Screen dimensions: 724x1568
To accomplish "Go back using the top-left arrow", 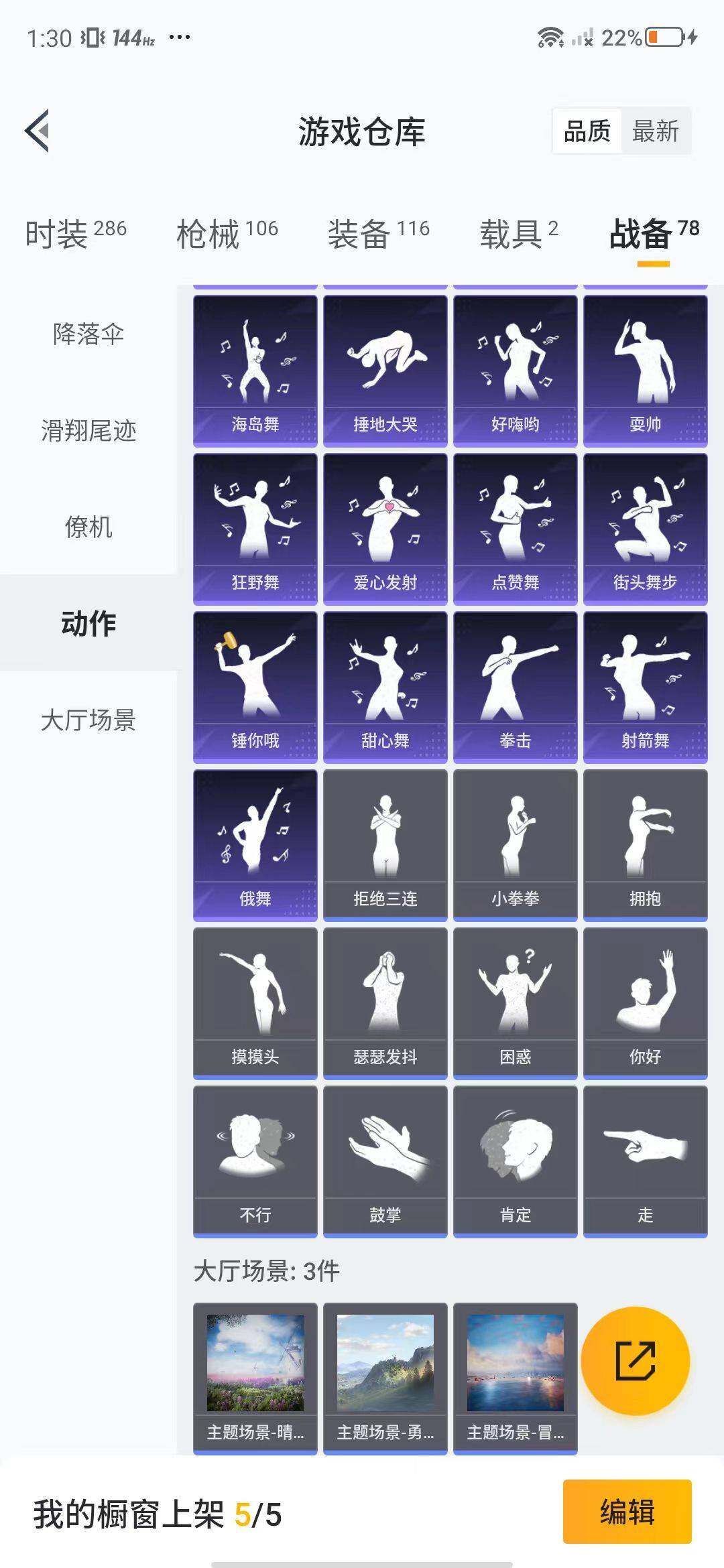I will pos(38,131).
